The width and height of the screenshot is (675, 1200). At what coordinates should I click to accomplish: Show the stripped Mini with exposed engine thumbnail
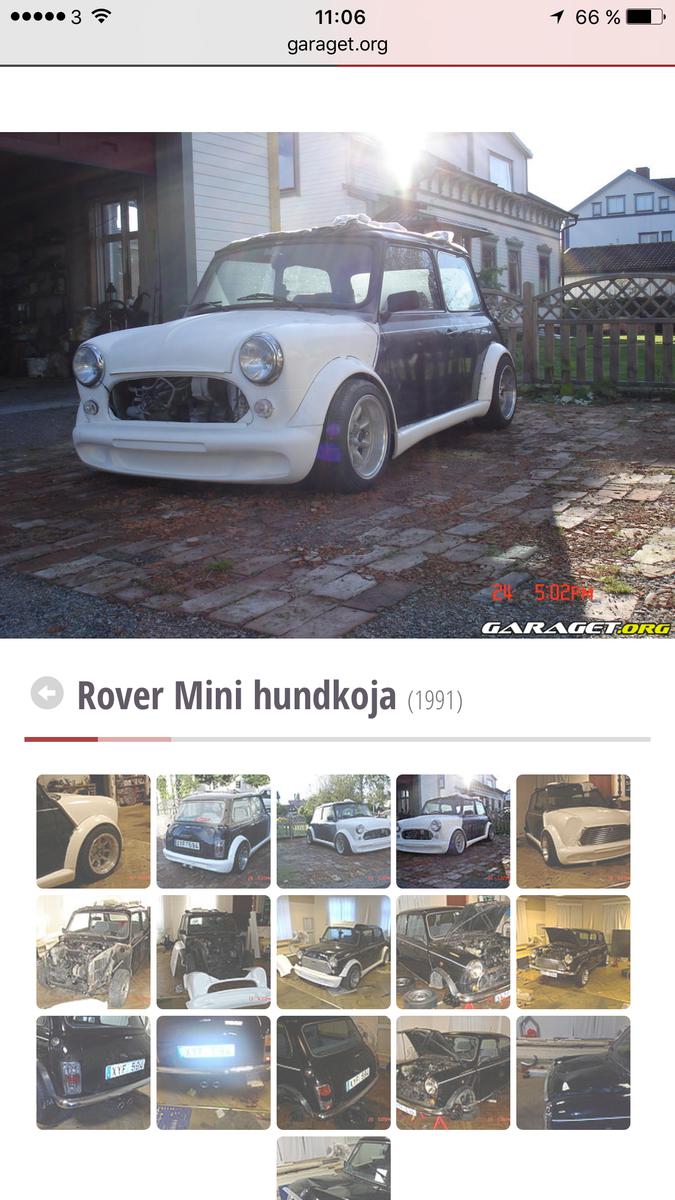[x=93, y=952]
